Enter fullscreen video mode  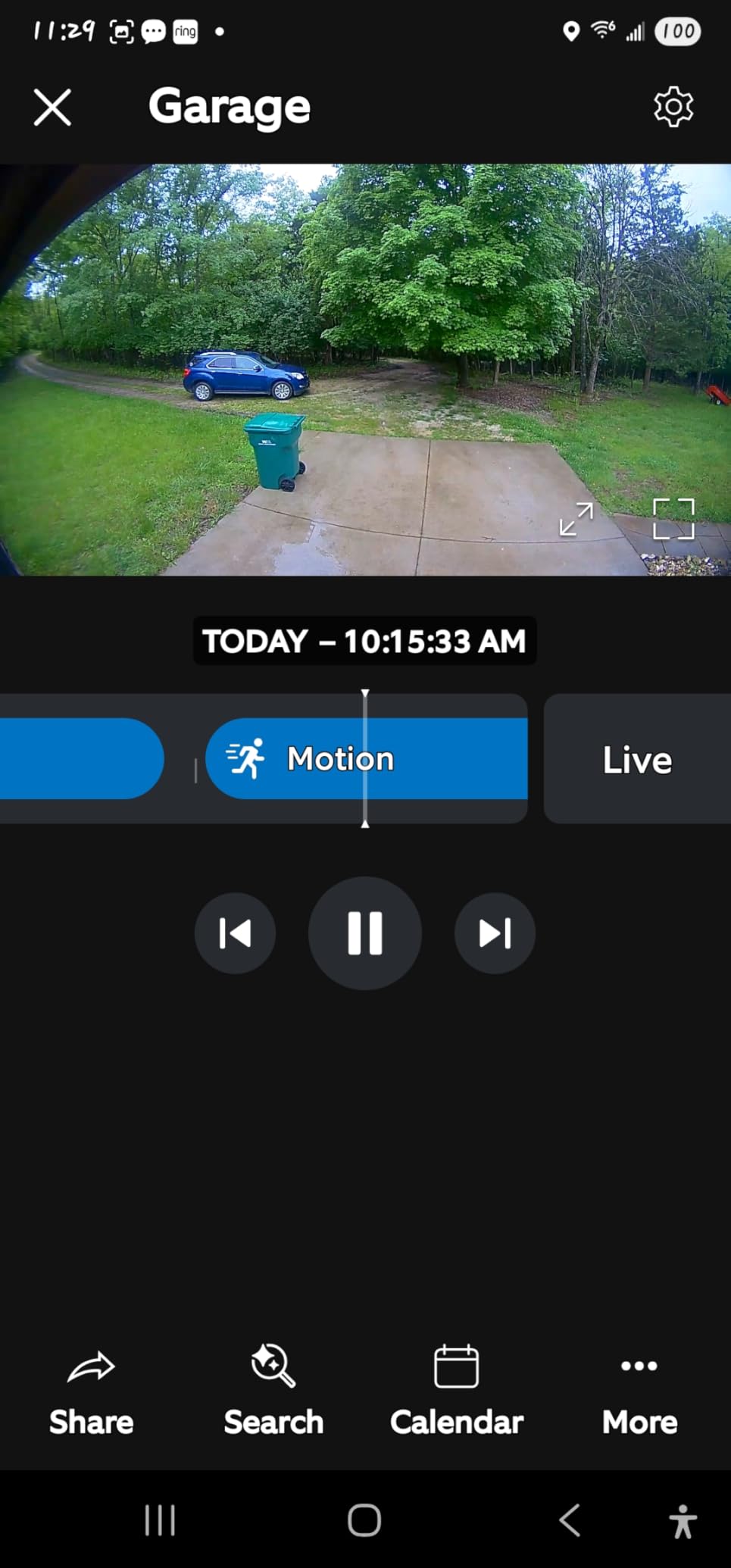click(x=673, y=519)
